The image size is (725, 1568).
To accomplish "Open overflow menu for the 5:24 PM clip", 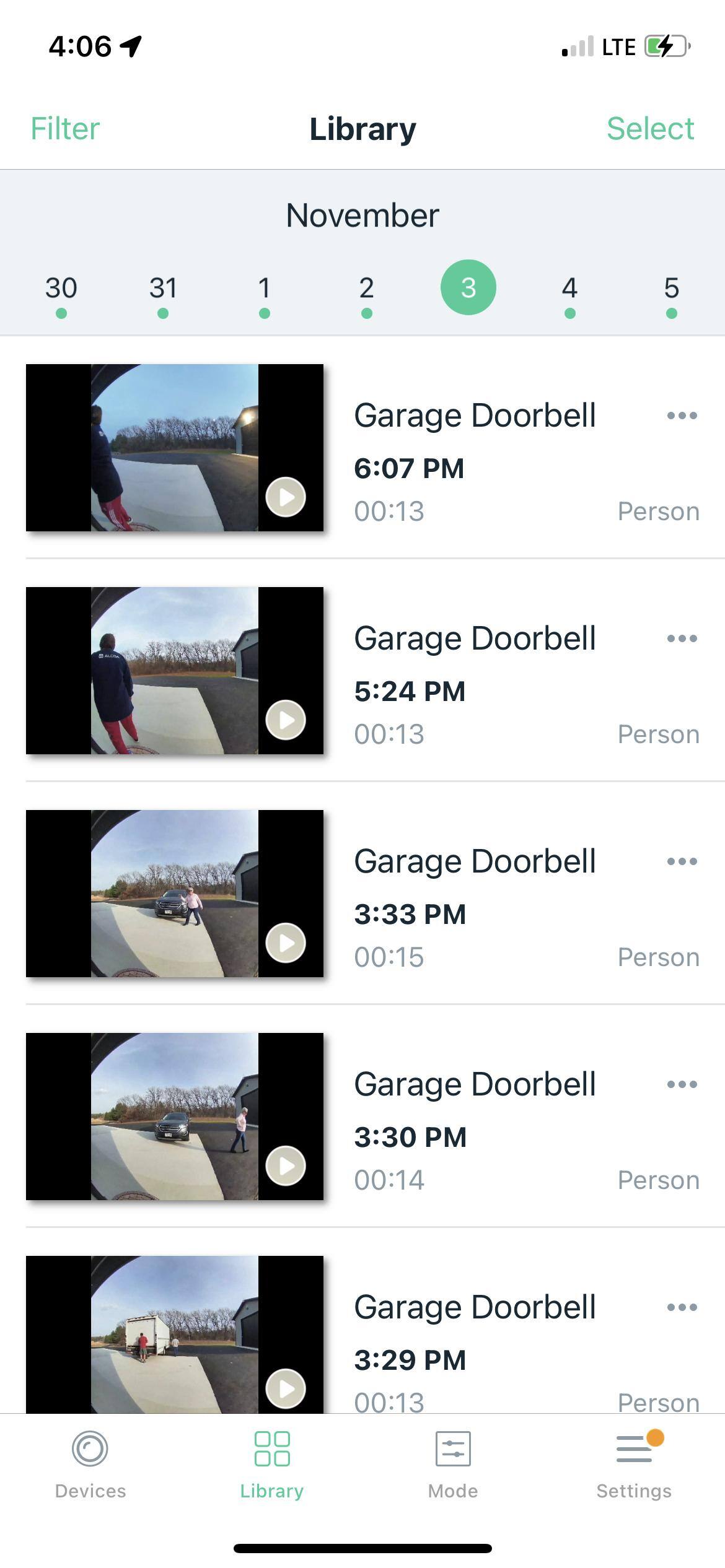I will click(x=682, y=638).
